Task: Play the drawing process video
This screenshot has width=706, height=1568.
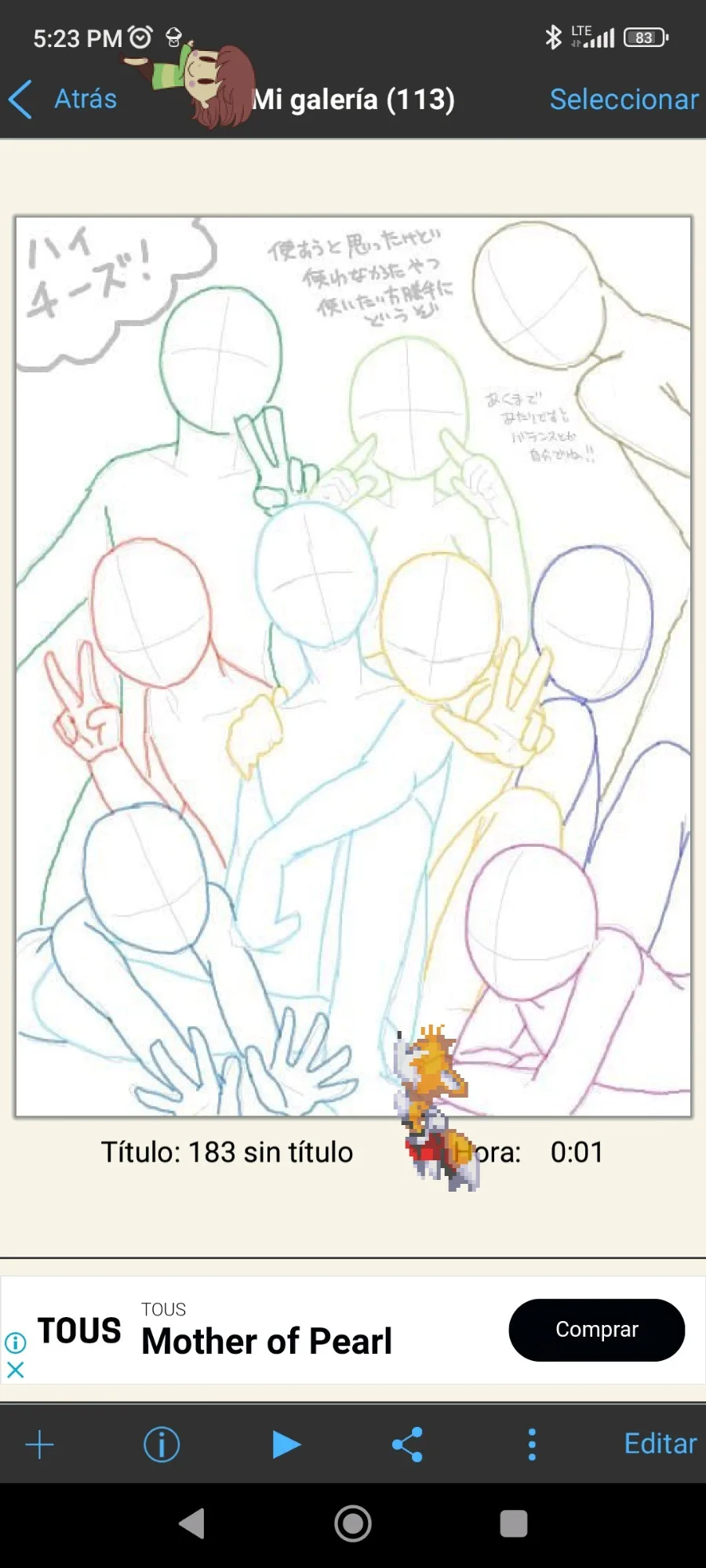Action: [x=286, y=1444]
